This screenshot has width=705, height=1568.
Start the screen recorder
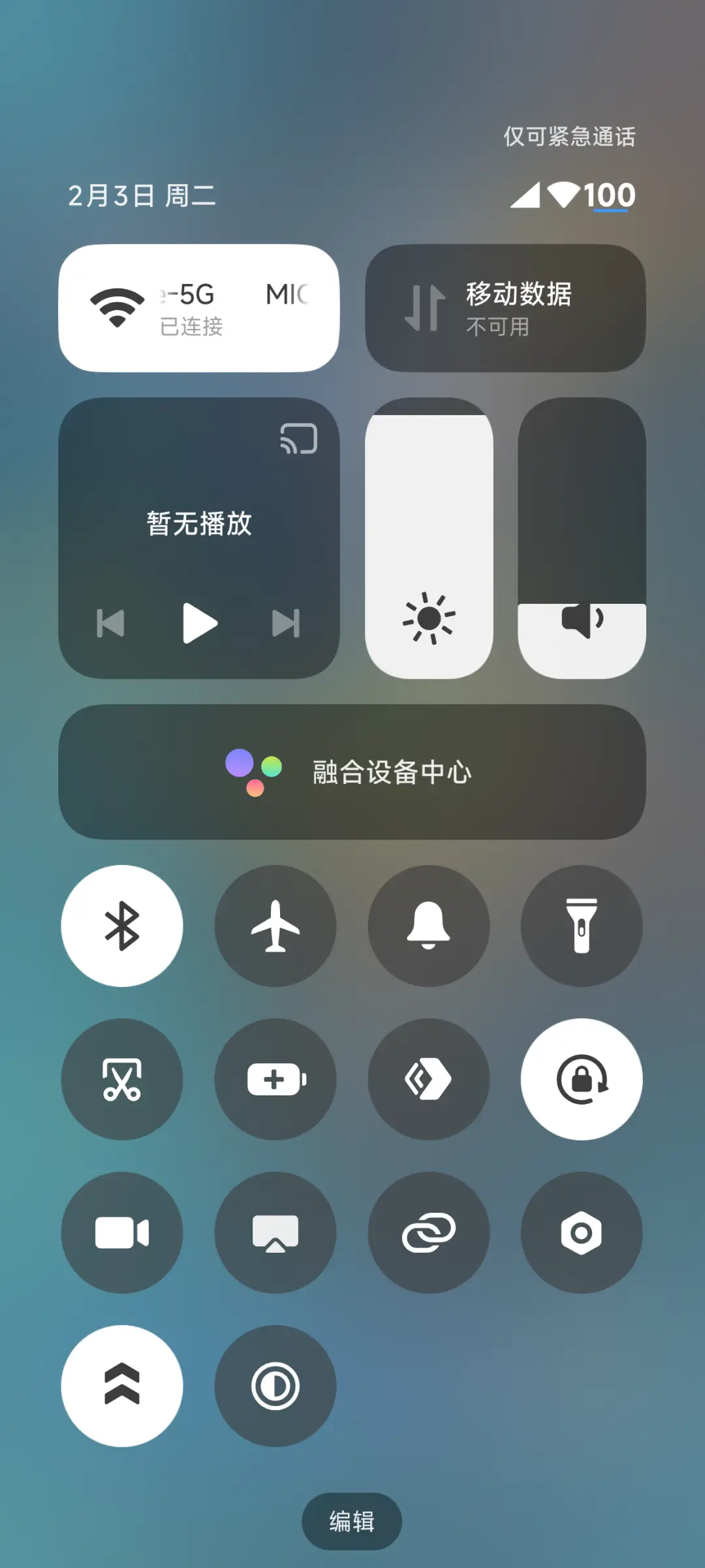(121, 1232)
